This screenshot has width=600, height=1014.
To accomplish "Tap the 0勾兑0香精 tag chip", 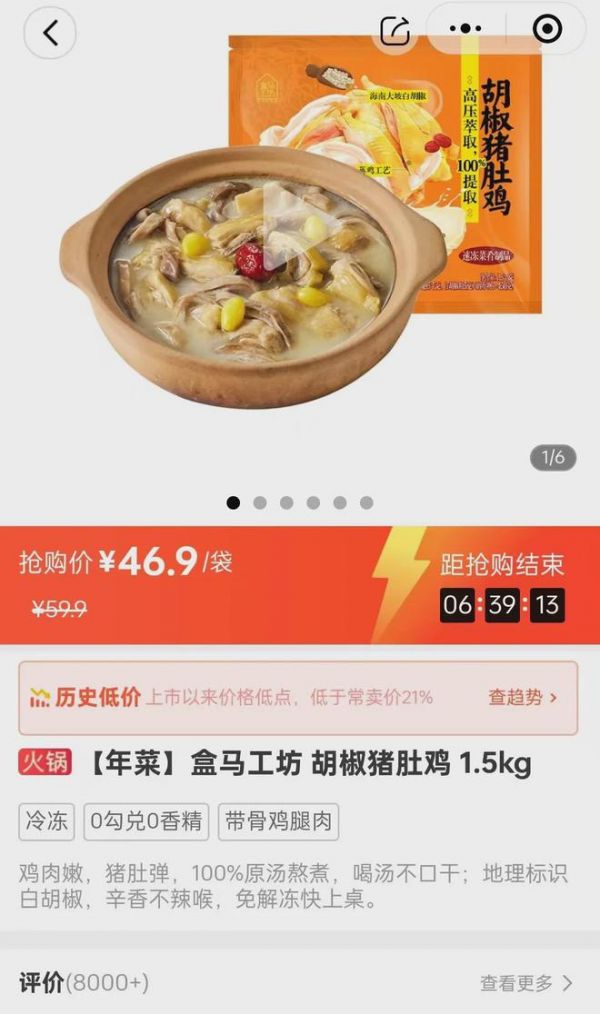I will [x=145, y=822].
